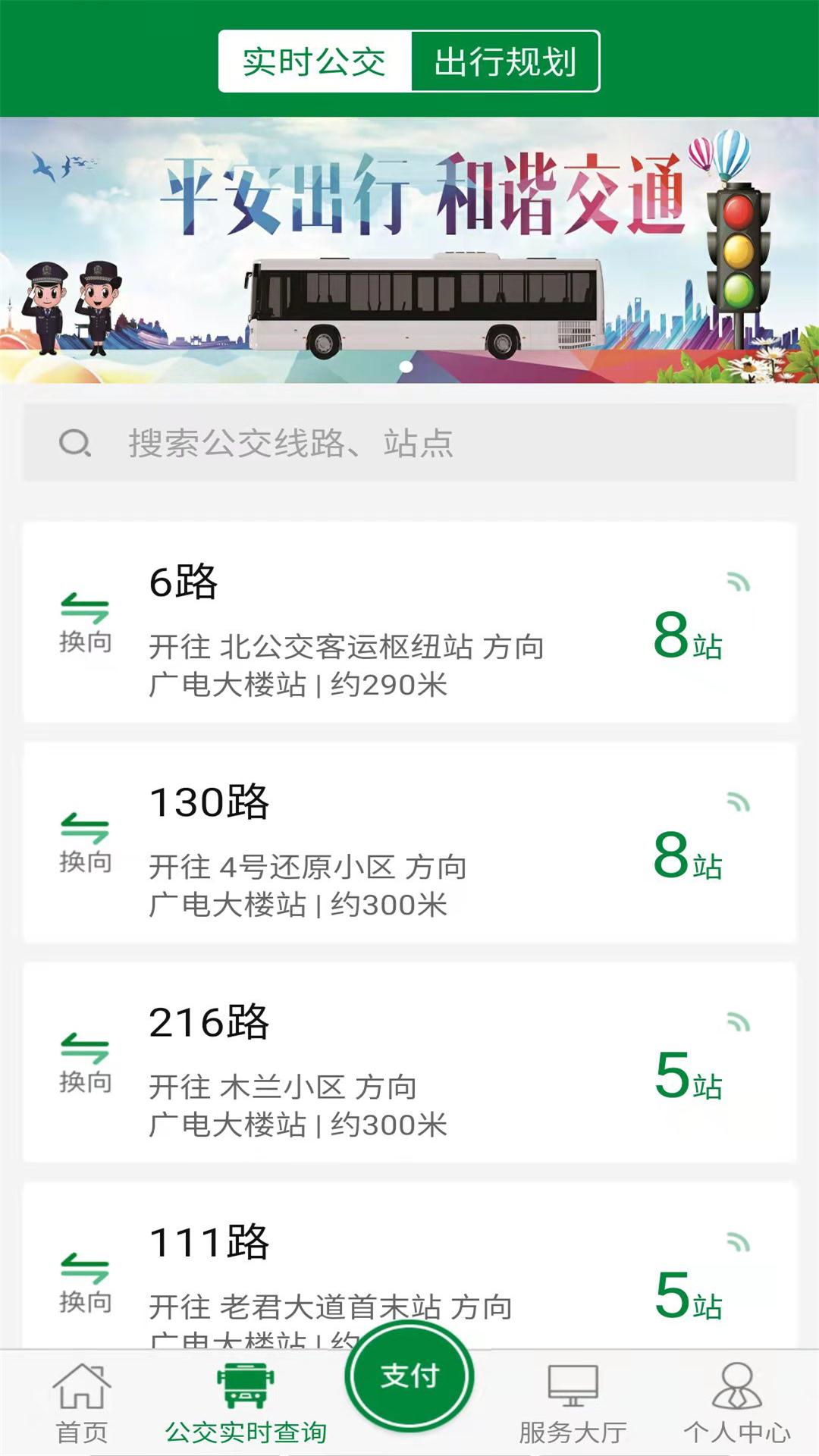Tap the 搜索公交线路、站点 search box

409,443
